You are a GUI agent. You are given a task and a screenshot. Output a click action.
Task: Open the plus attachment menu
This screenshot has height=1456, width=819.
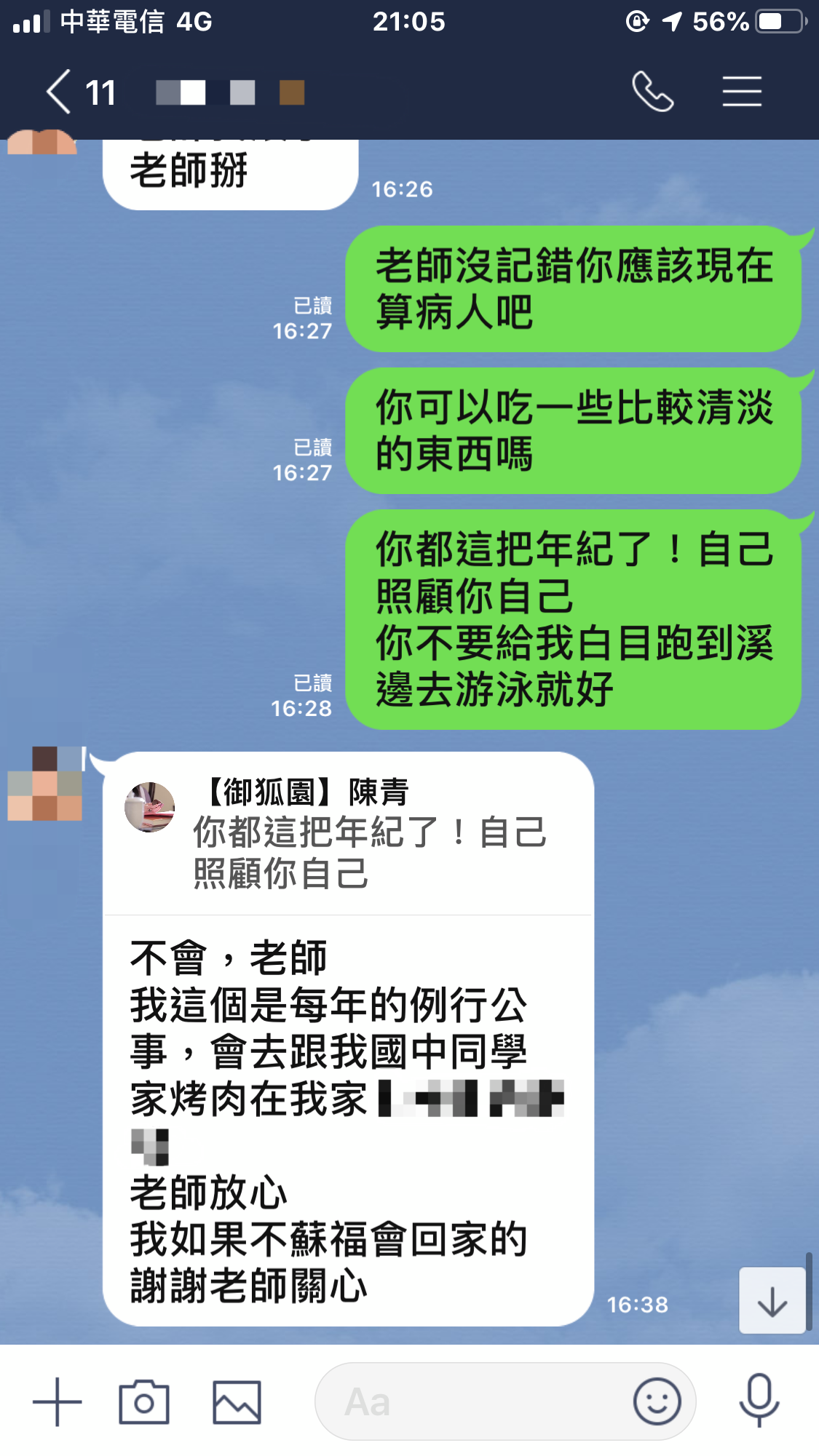click(x=58, y=1401)
